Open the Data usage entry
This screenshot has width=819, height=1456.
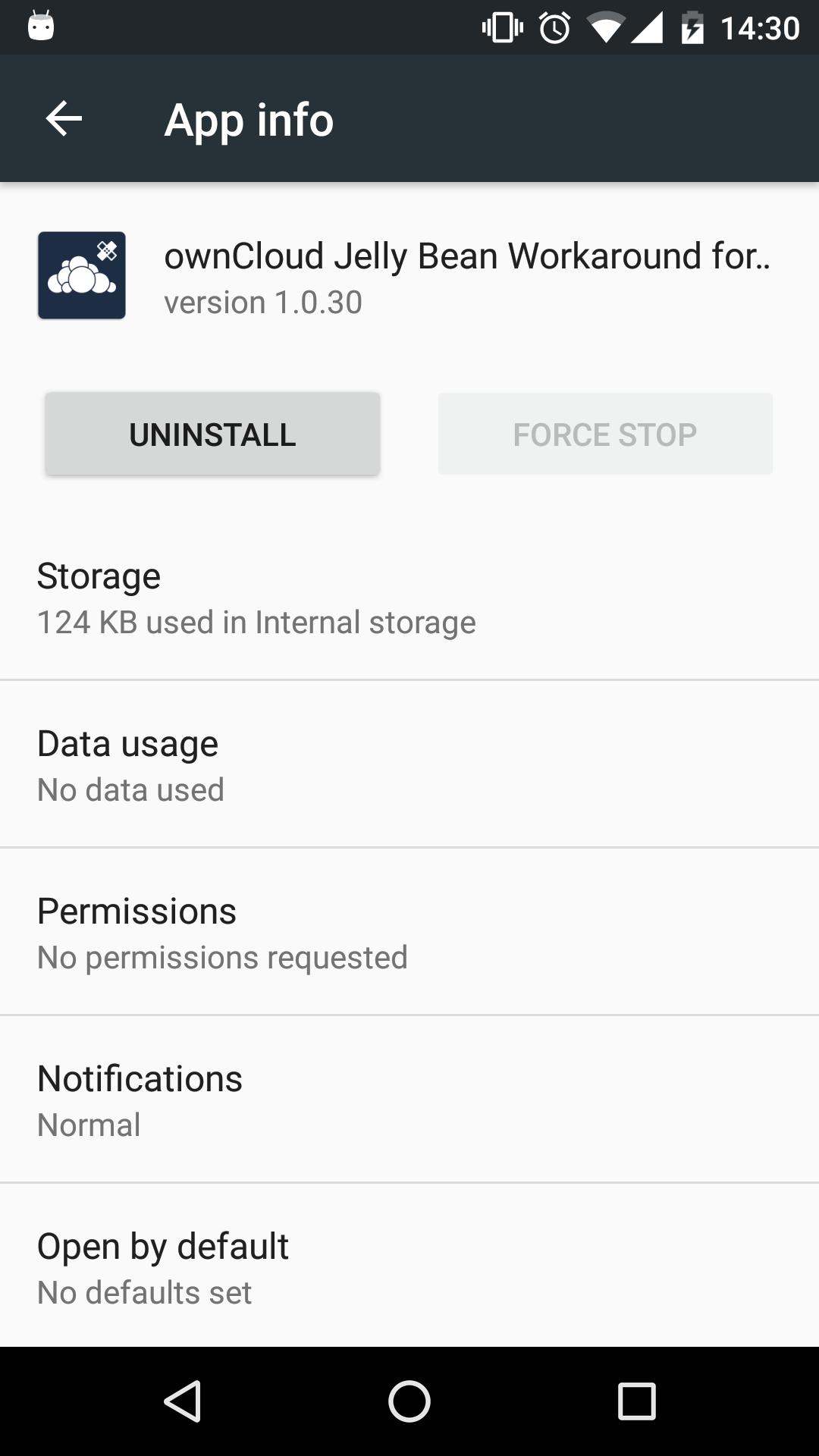pos(409,764)
